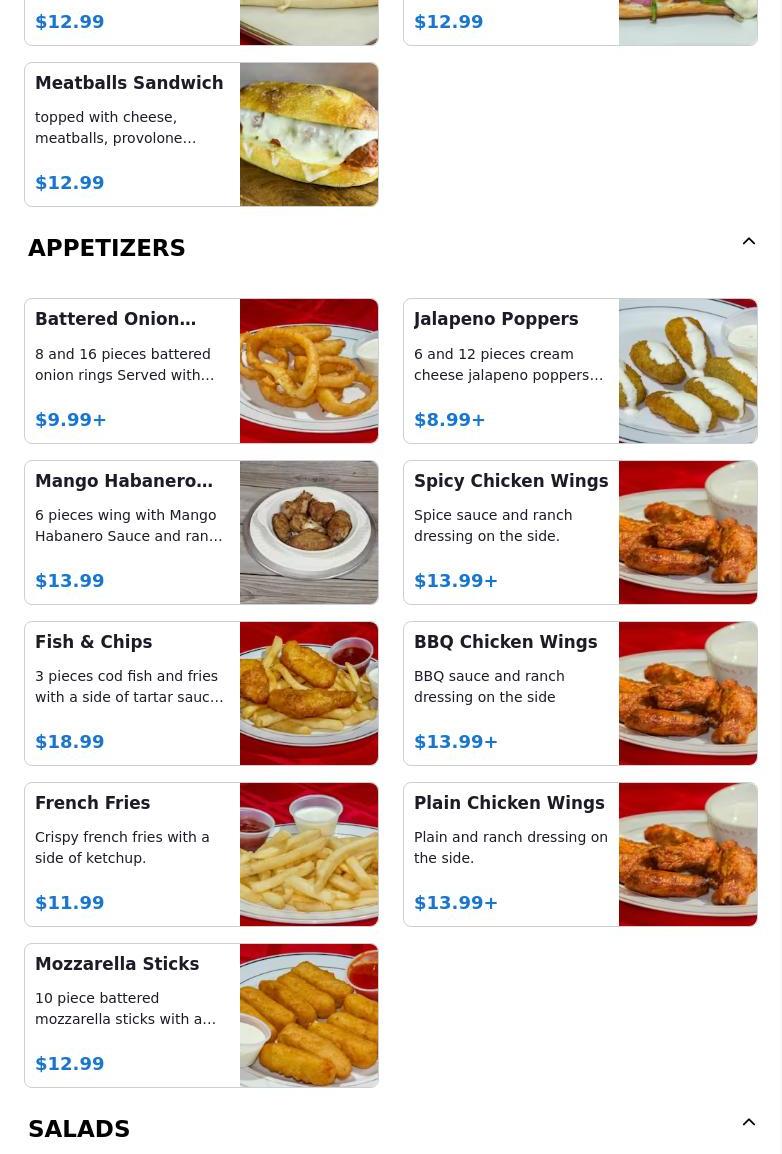
Task: Open the Meatballs Sandwich item
Action: 201,135
